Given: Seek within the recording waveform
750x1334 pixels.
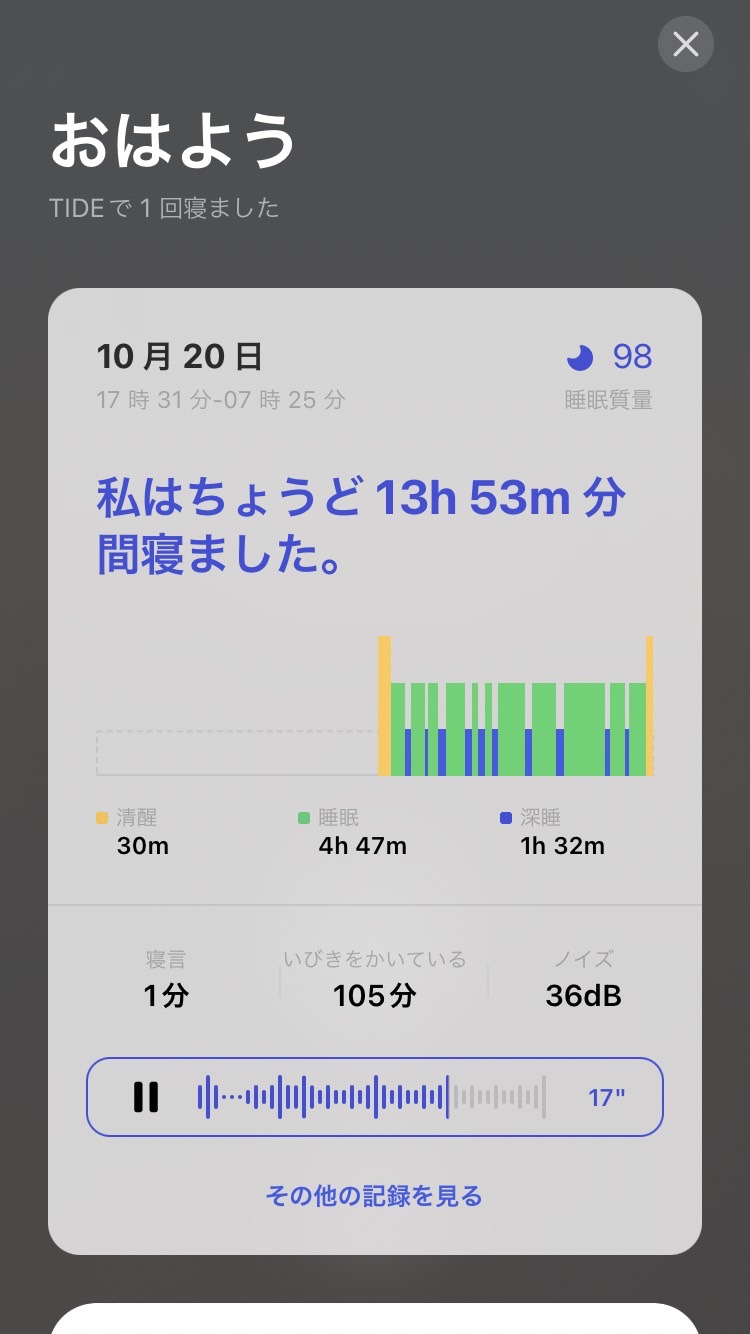Looking at the screenshot, I should [x=372, y=1097].
